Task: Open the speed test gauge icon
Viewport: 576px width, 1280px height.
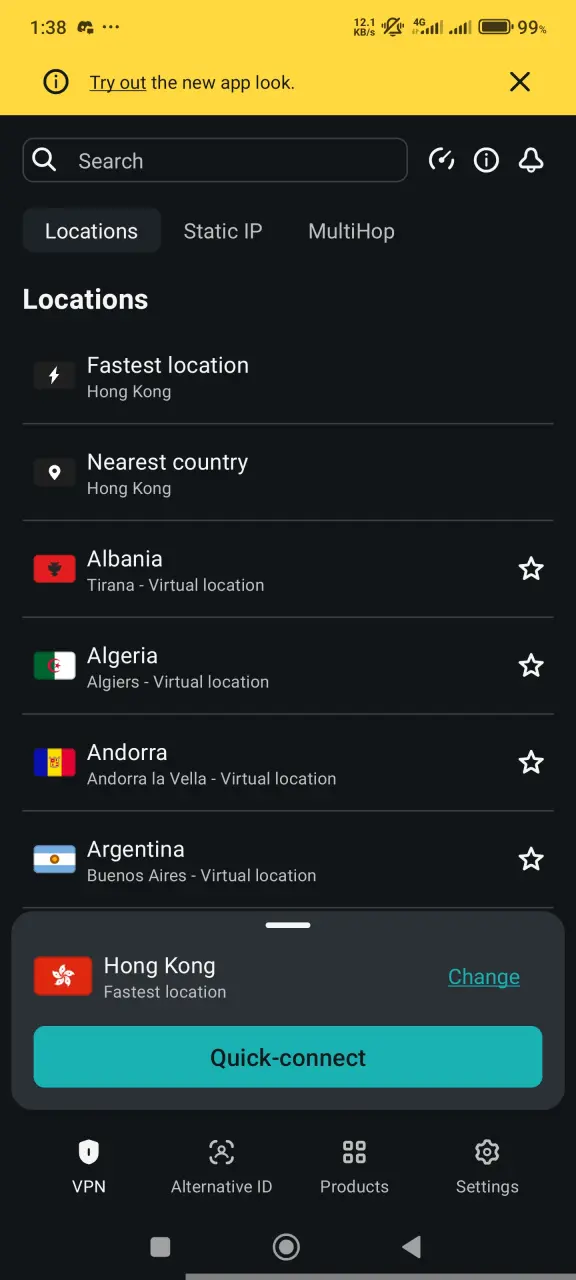Action: (x=441, y=160)
